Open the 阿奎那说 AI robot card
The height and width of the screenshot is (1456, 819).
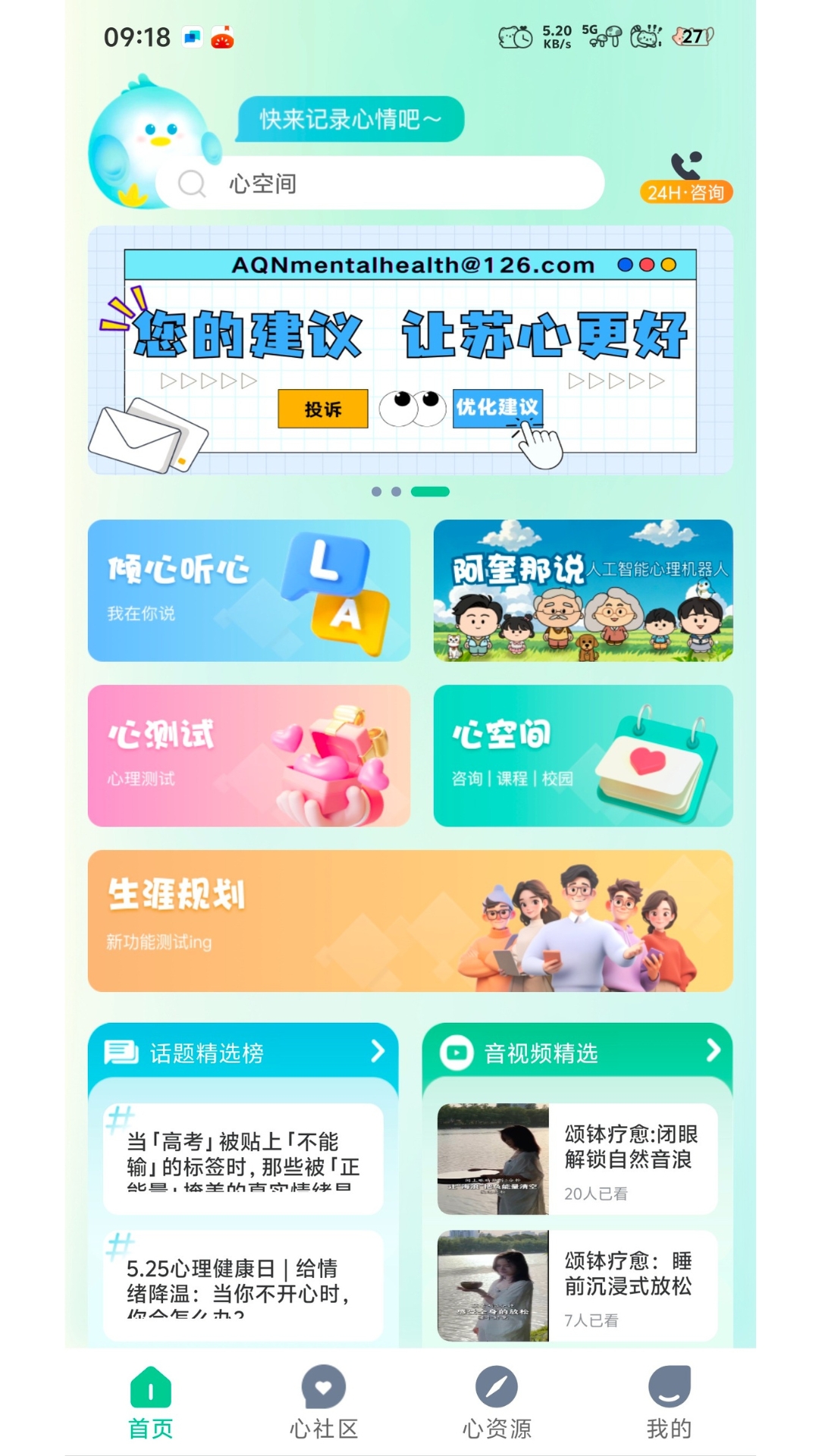(583, 590)
